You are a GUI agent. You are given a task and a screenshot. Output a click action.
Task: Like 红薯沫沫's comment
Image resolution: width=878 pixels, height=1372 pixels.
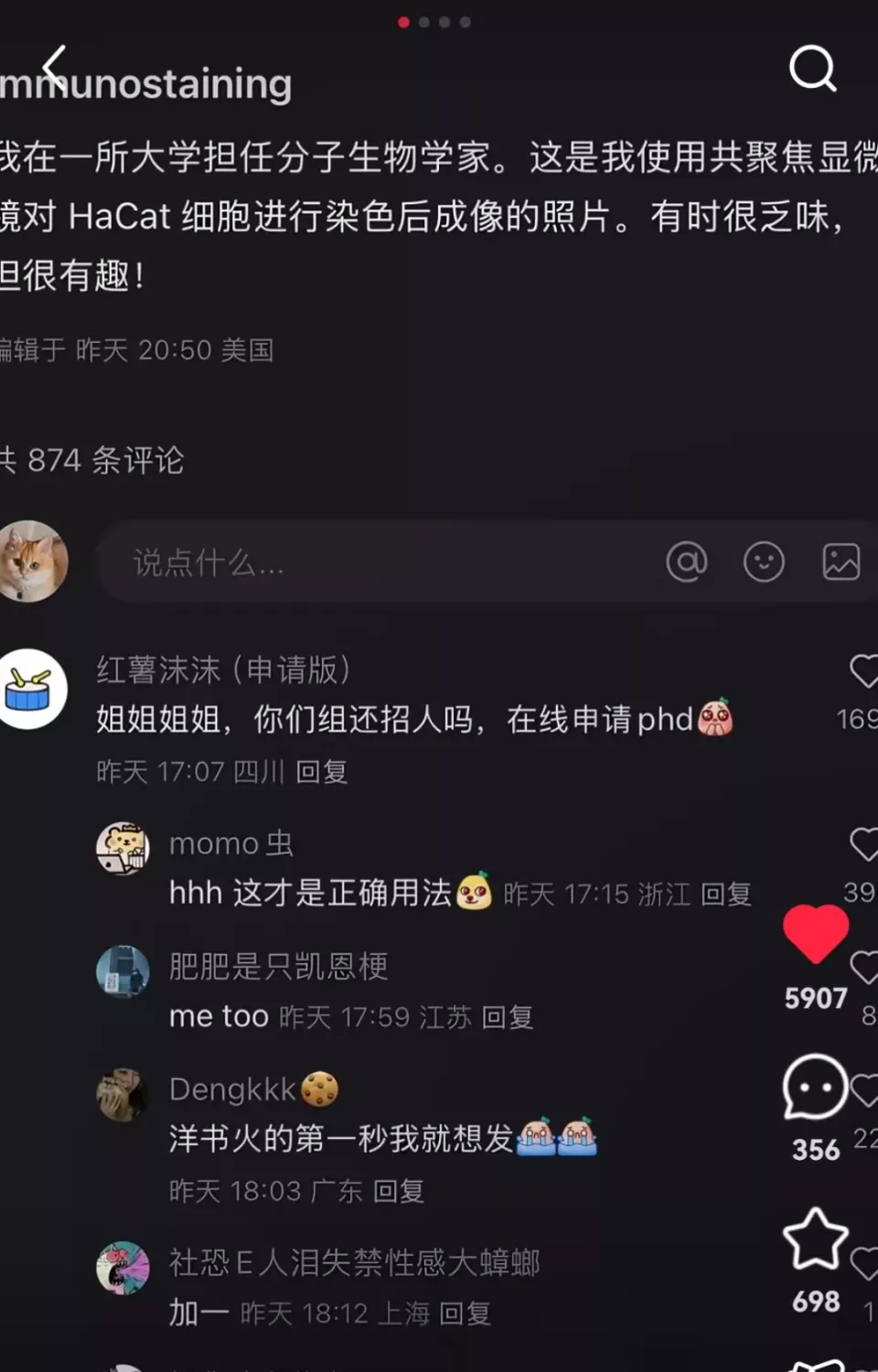tap(863, 671)
